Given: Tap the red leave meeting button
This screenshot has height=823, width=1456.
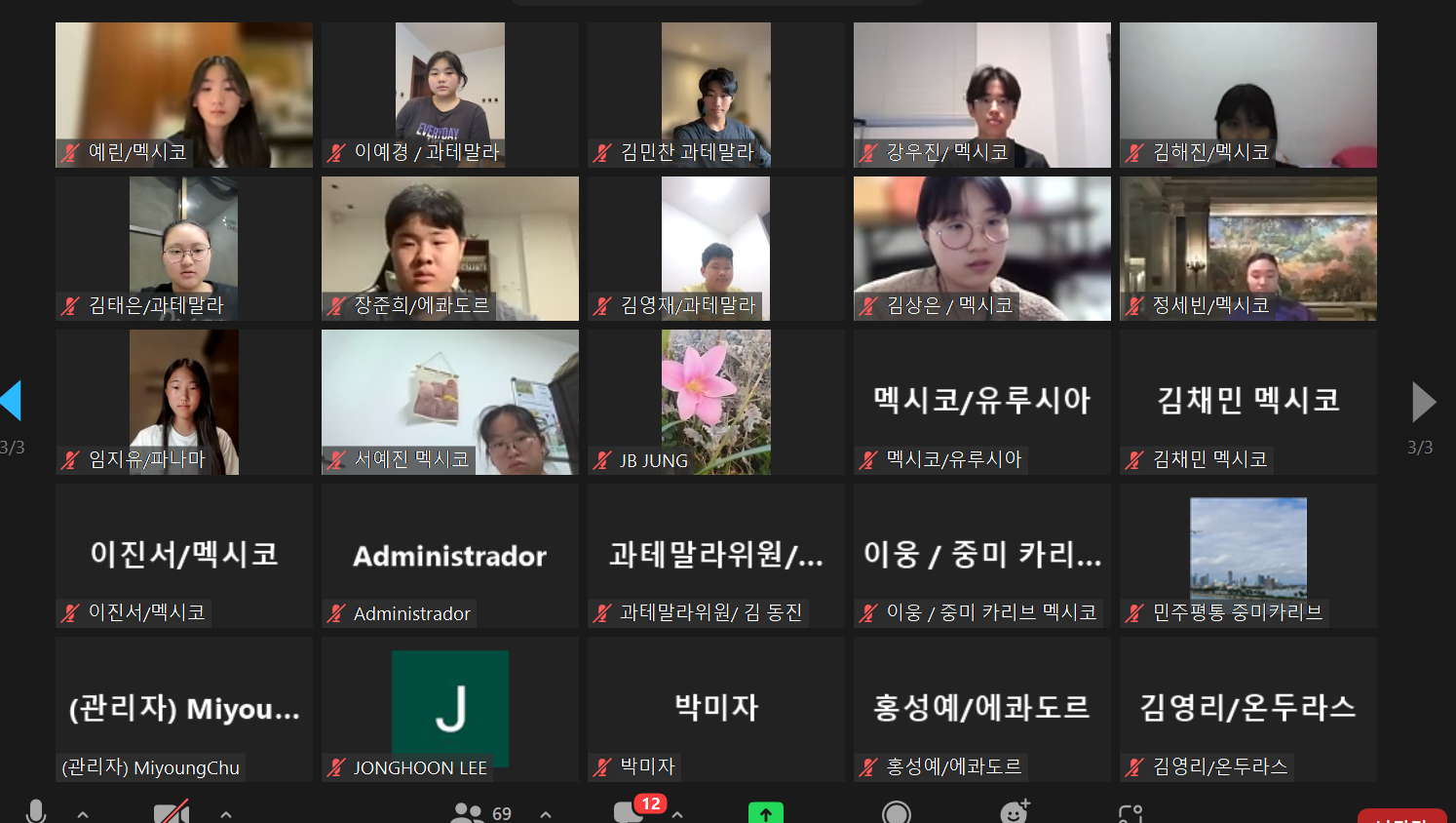Looking at the screenshot, I should click(x=1401, y=817).
